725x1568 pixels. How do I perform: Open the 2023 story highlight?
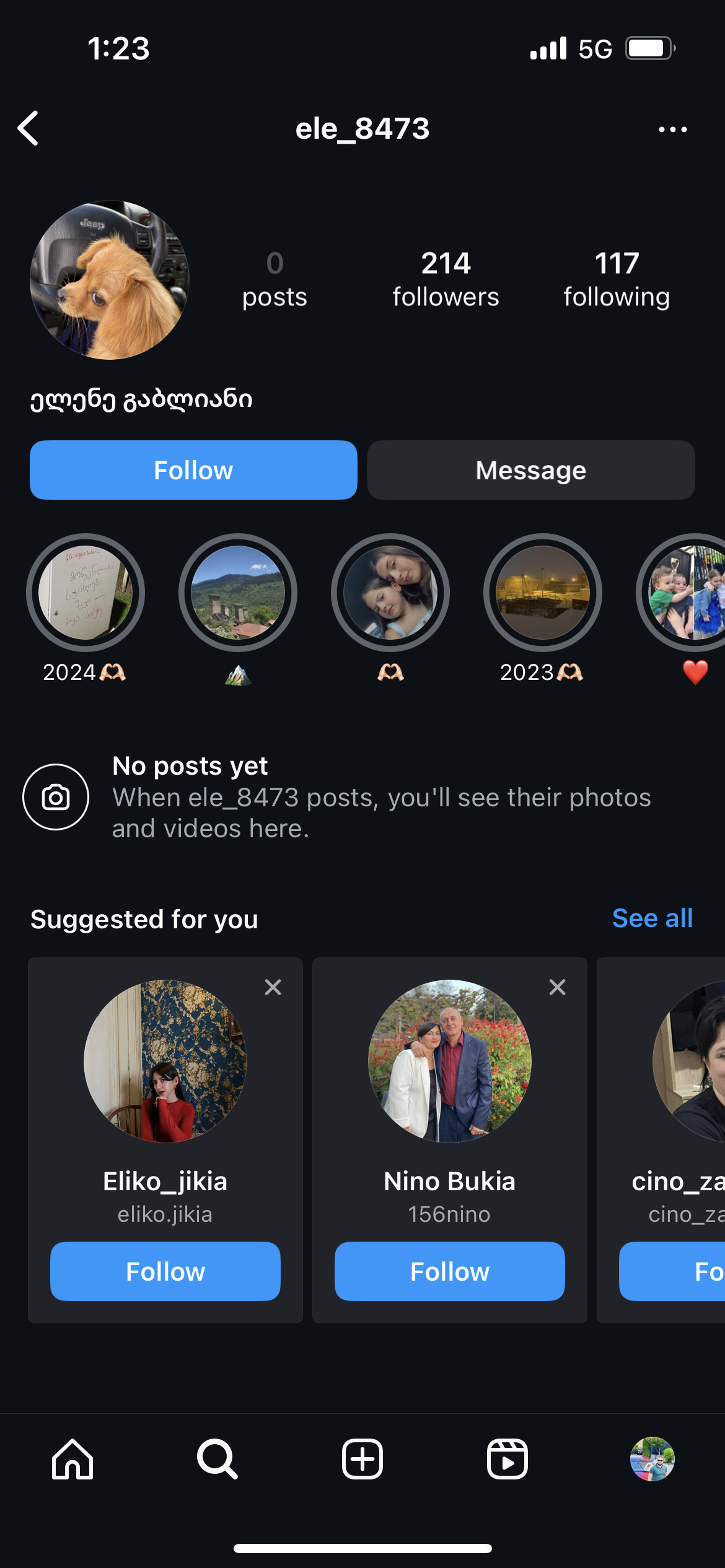pos(542,593)
